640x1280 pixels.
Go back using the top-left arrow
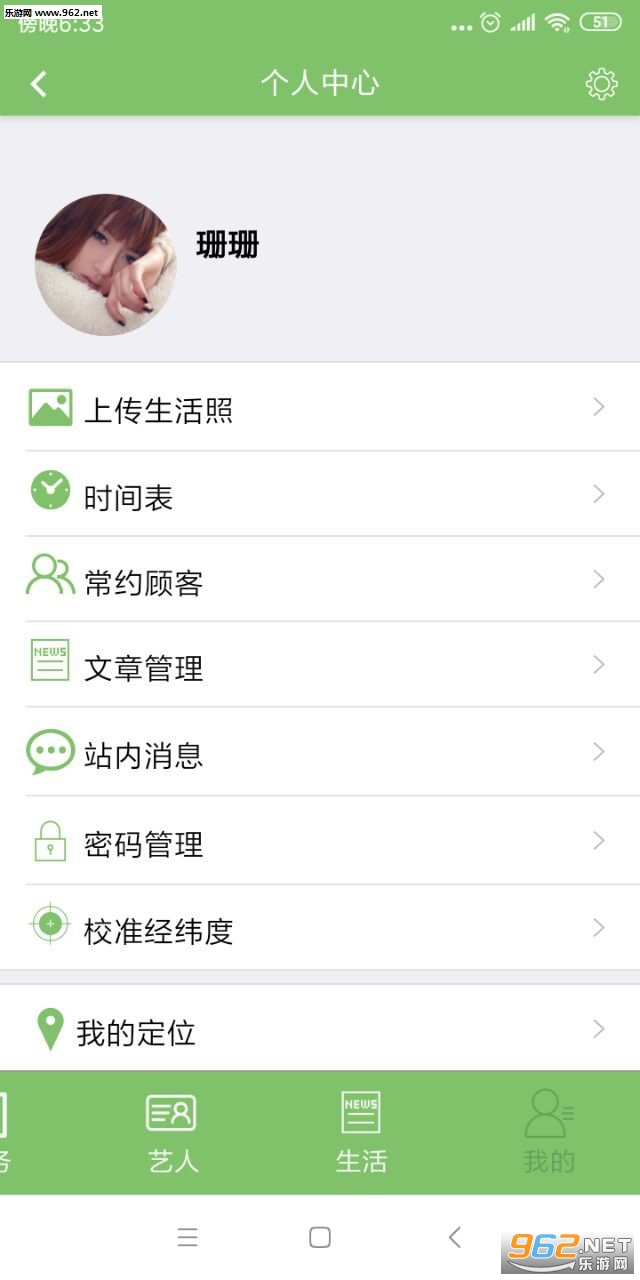tap(39, 84)
